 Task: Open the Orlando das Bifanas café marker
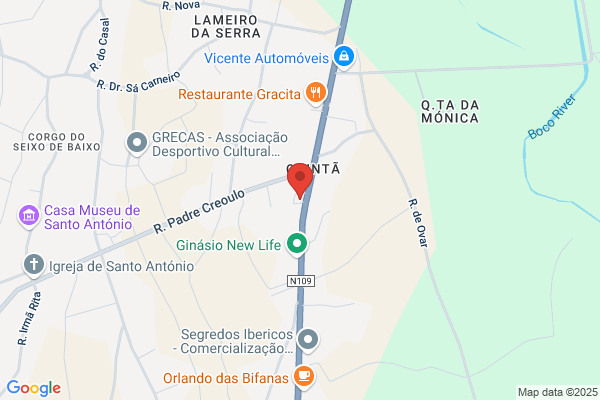pos(304,377)
